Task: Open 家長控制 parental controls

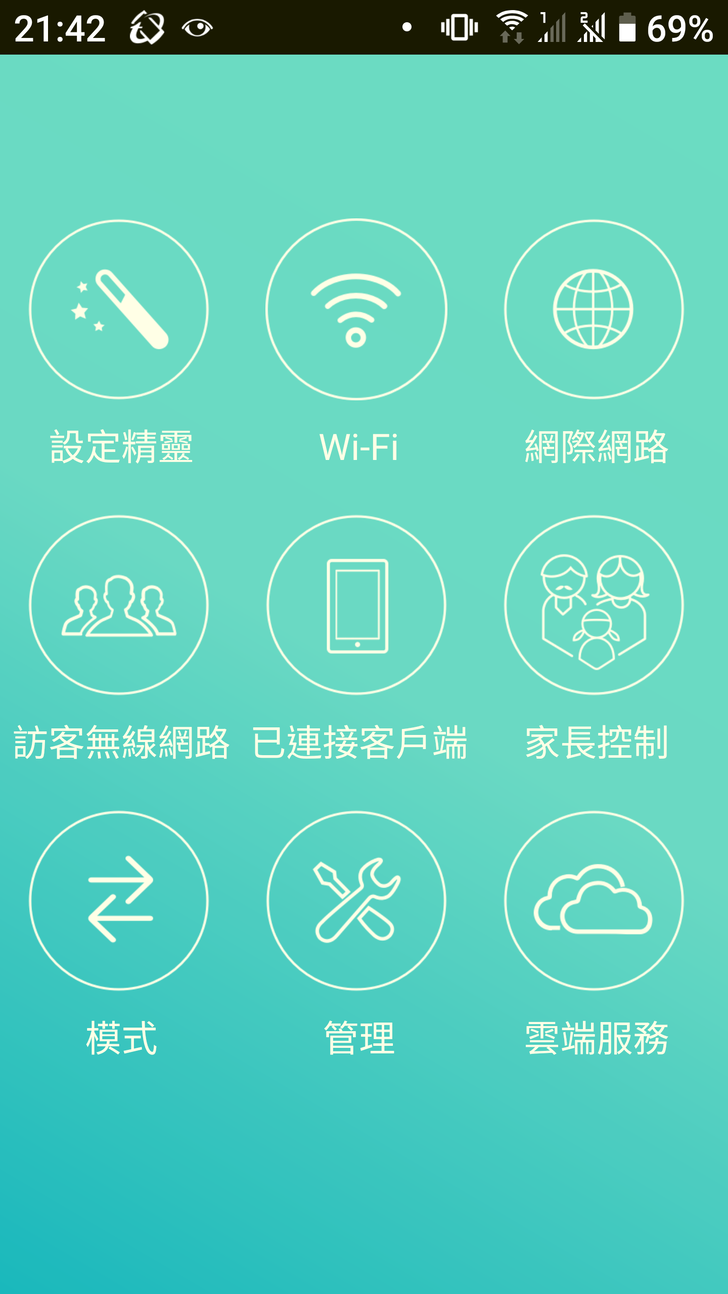Action: [x=593, y=605]
